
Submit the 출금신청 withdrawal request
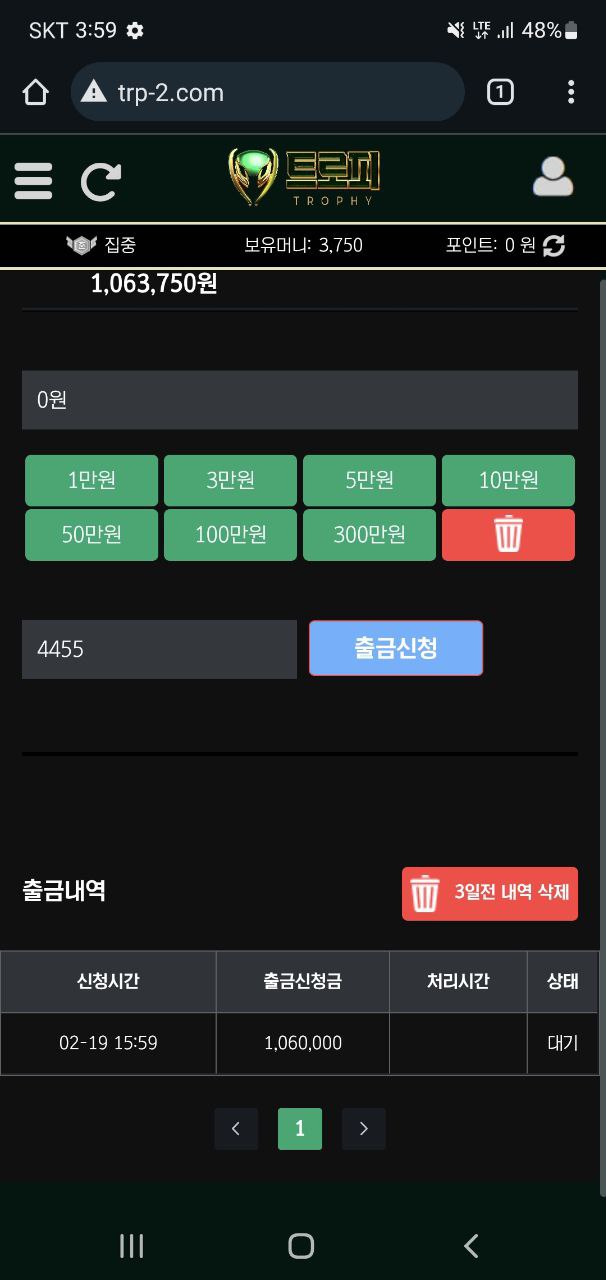pyautogui.click(x=396, y=648)
